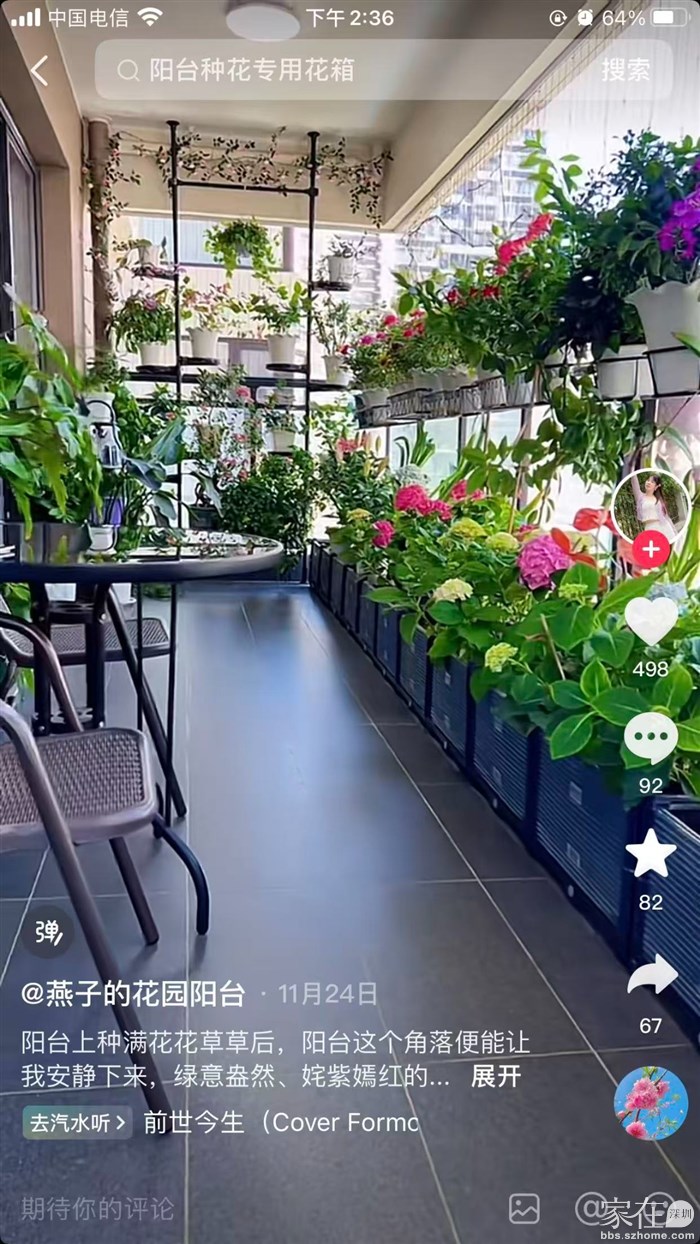Expand the caption with 展开
This screenshot has width=700, height=1244.
tap(496, 1076)
